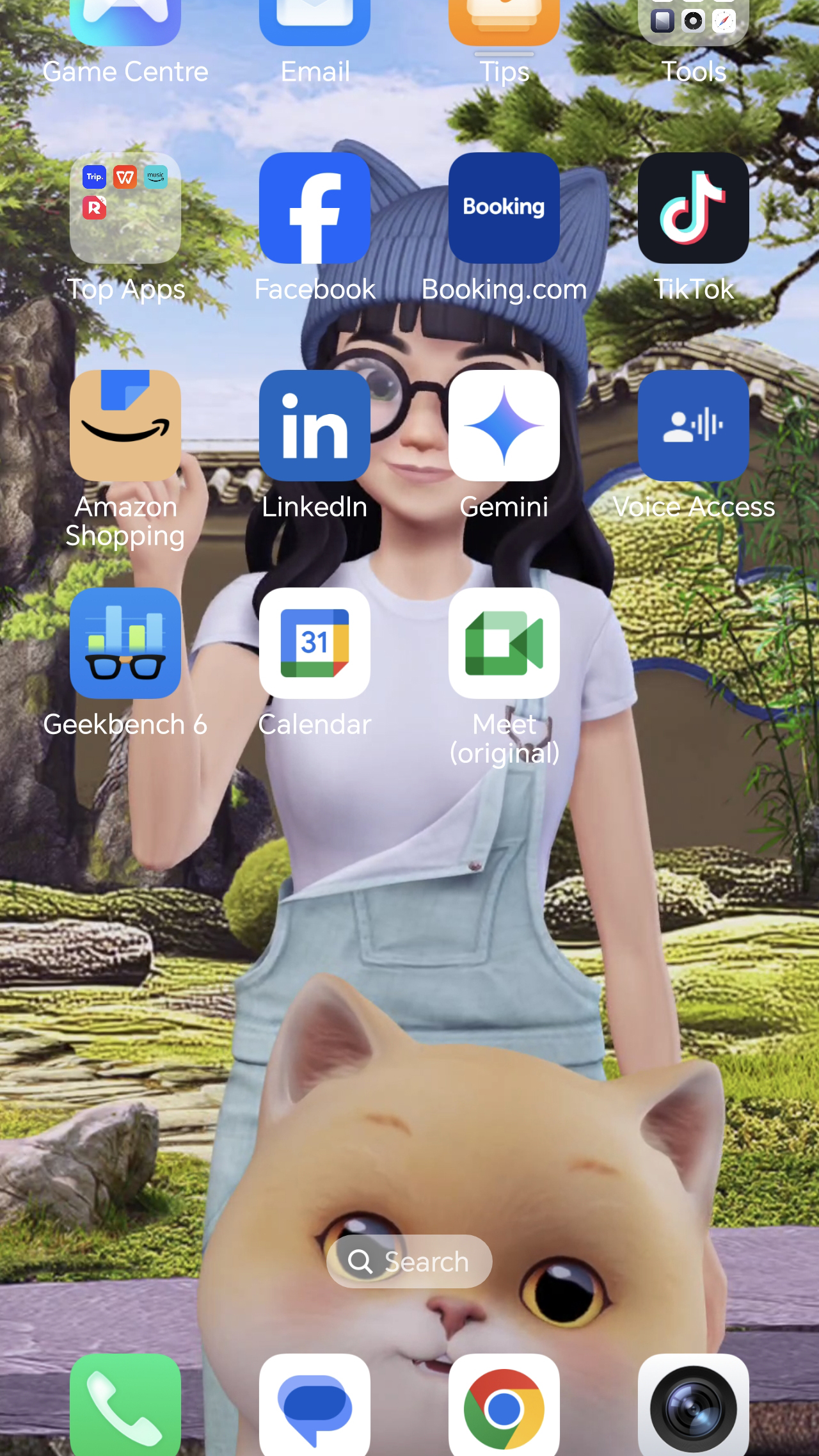This screenshot has width=819, height=1456.
Task: Launch the Email app
Action: click(x=315, y=26)
